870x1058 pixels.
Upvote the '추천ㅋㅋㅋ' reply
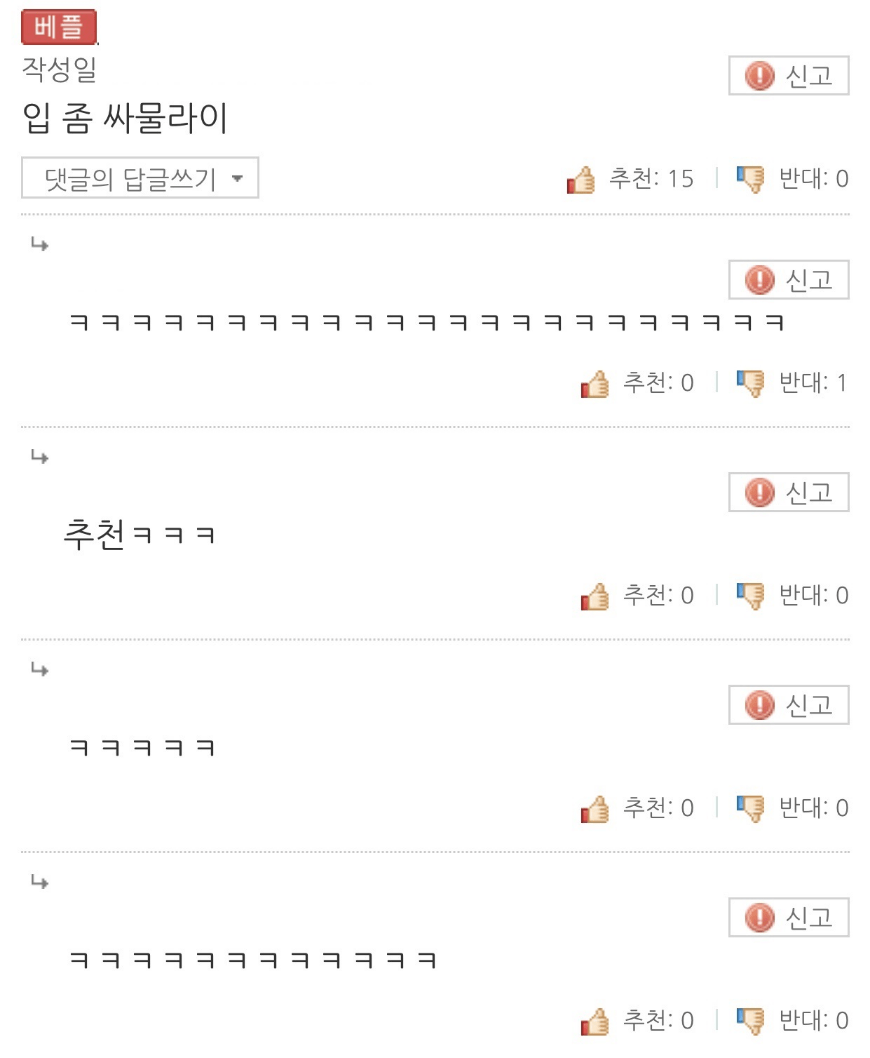[595, 596]
